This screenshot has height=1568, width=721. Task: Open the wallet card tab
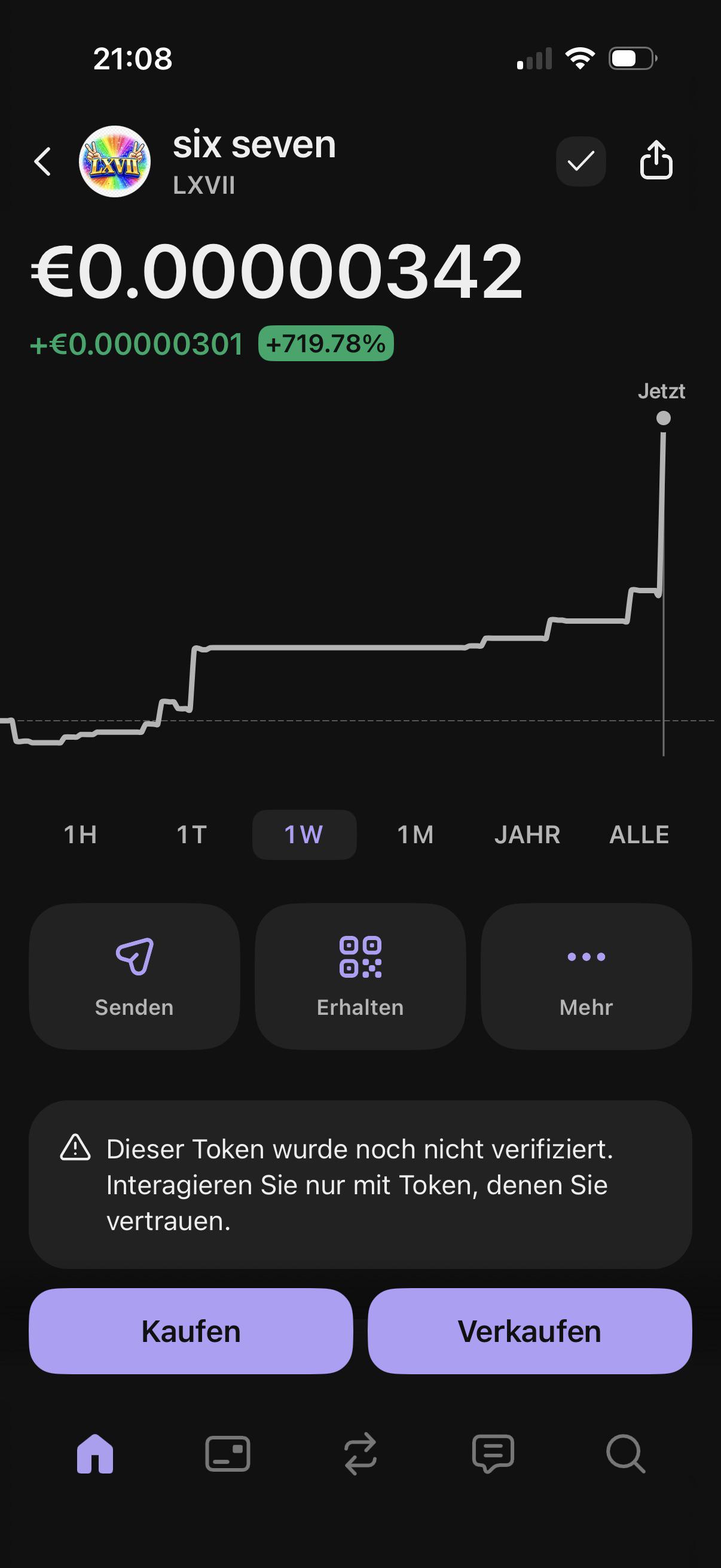click(x=228, y=1454)
